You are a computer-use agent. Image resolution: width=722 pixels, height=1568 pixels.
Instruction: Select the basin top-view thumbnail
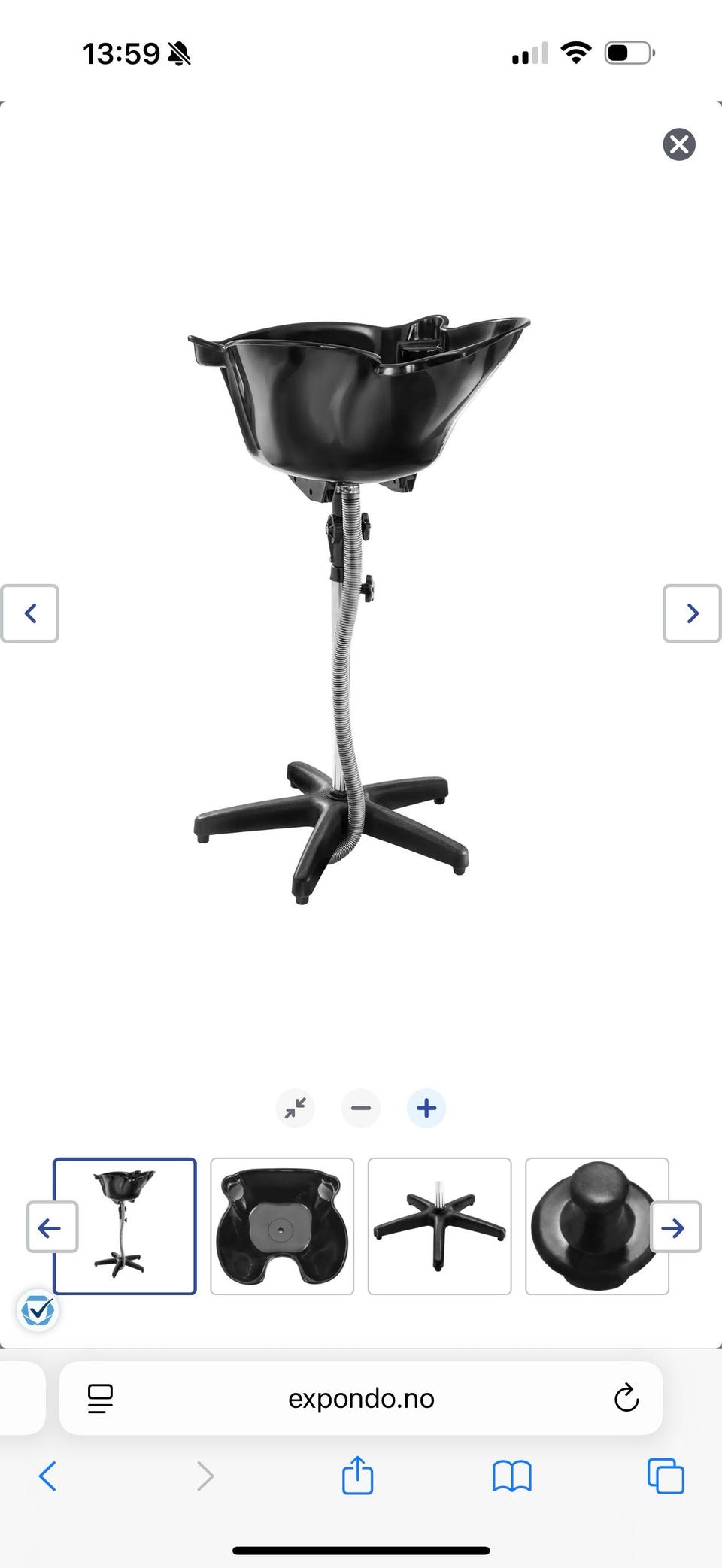[282, 1226]
